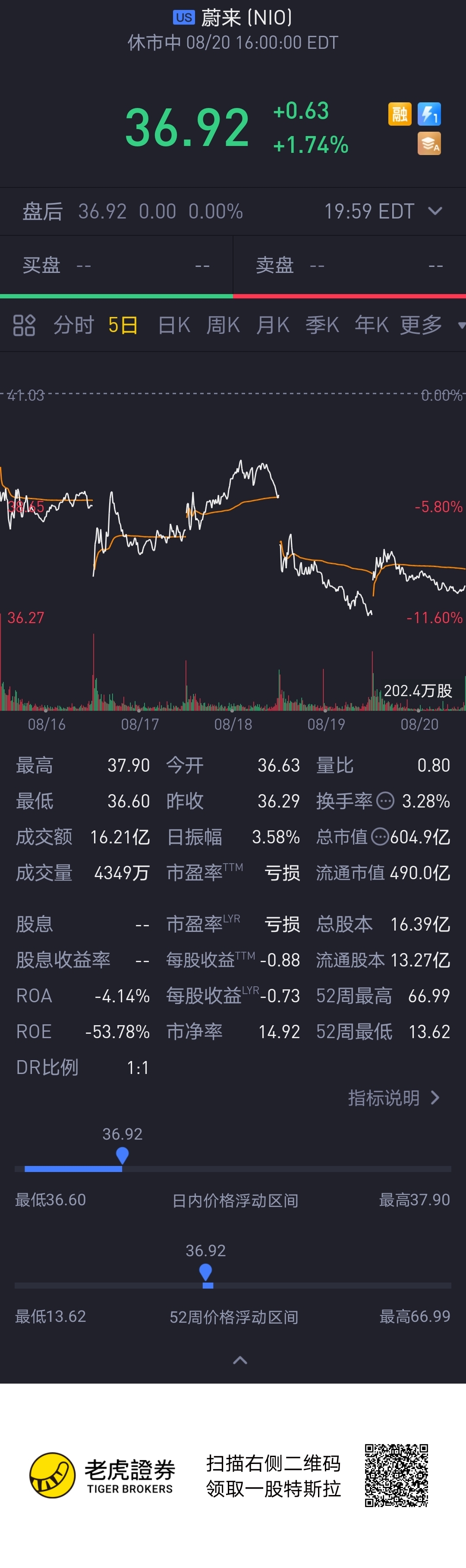Tap the blue lightning quote badge
The image size is (466, 1568).
[x=429, y=114]
